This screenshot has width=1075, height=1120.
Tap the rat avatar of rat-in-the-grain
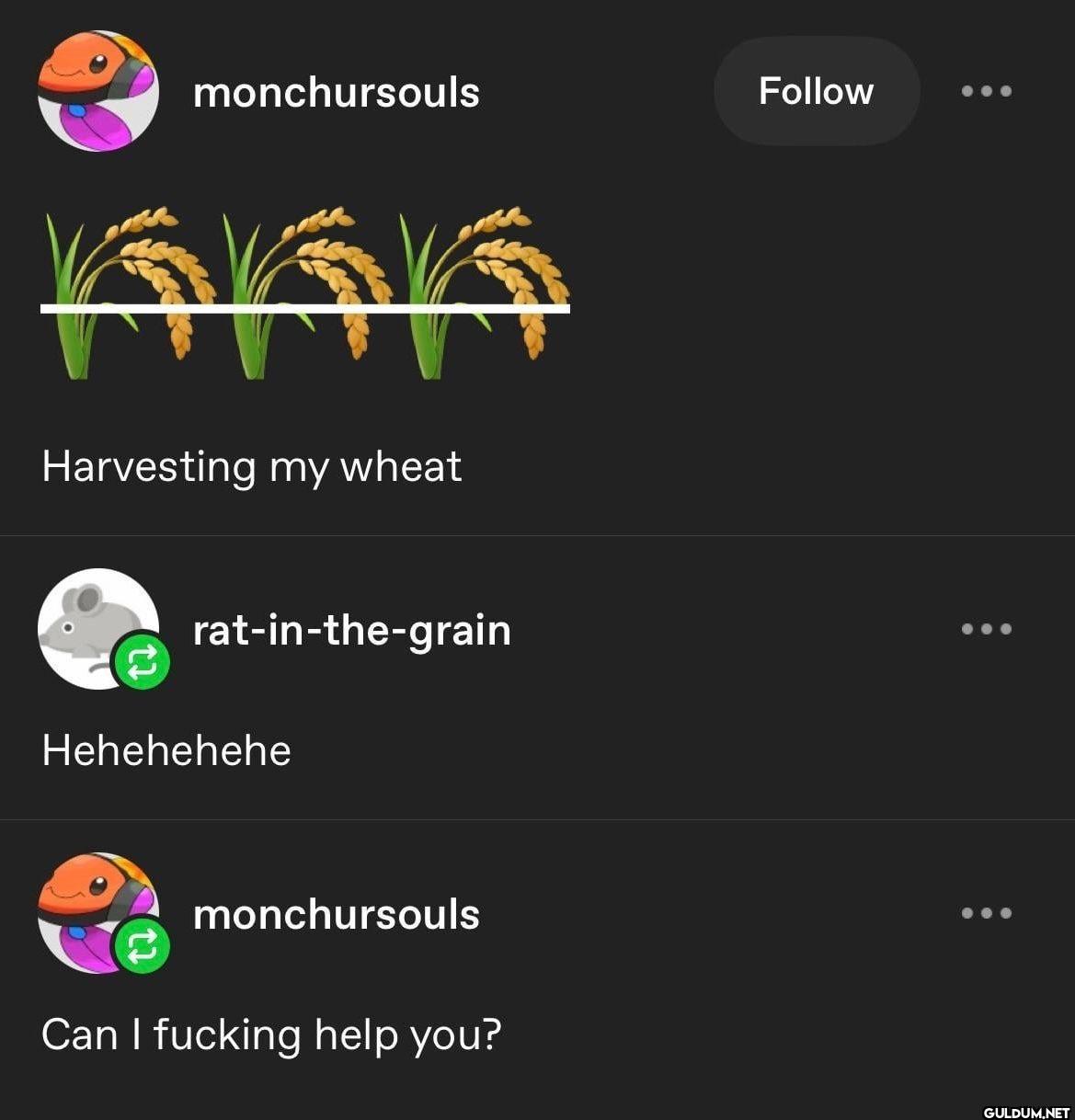92,623
